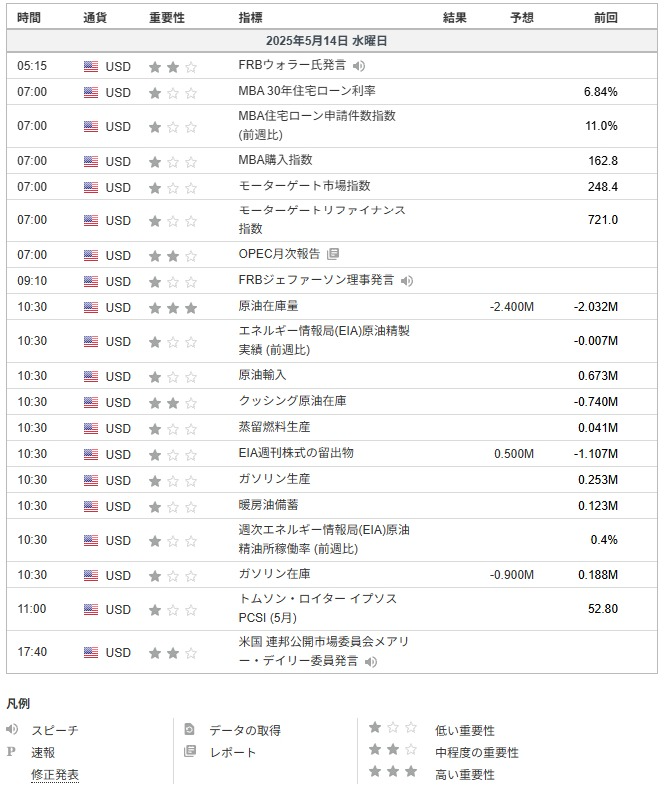This screenshot has width=668, height=790.
Task: Open the メアリー・デイリー委員発言 event
Action: 322,651
